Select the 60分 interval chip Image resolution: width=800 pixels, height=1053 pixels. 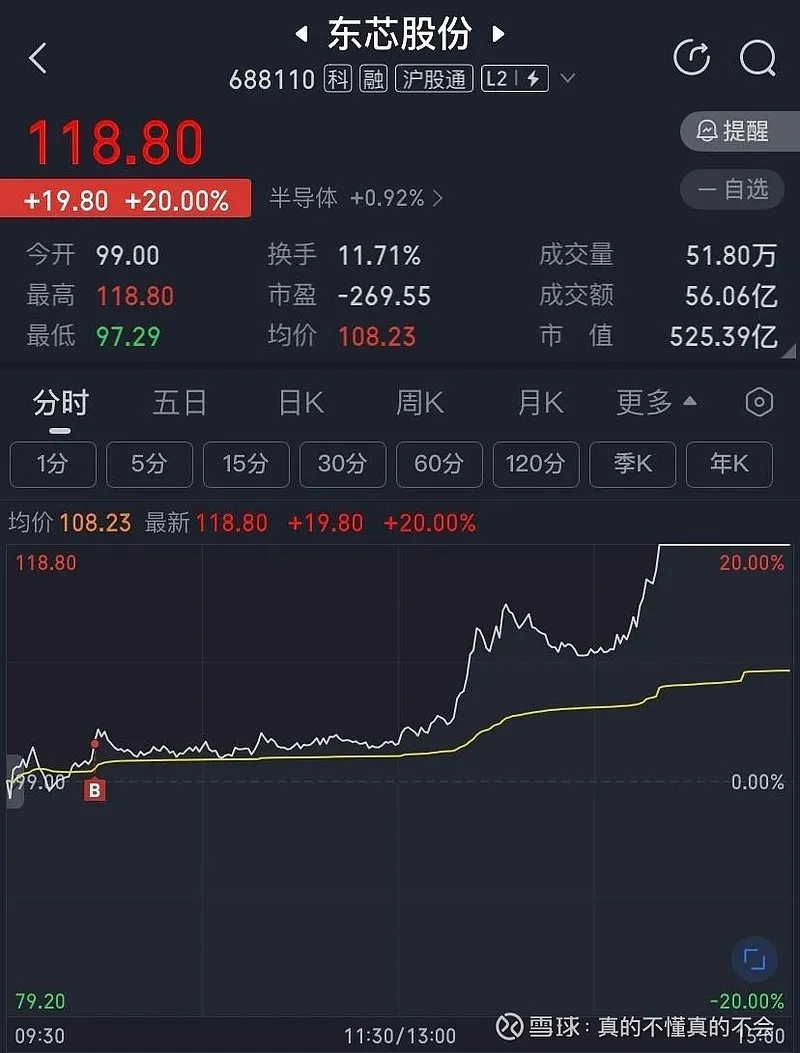point(439,464)
